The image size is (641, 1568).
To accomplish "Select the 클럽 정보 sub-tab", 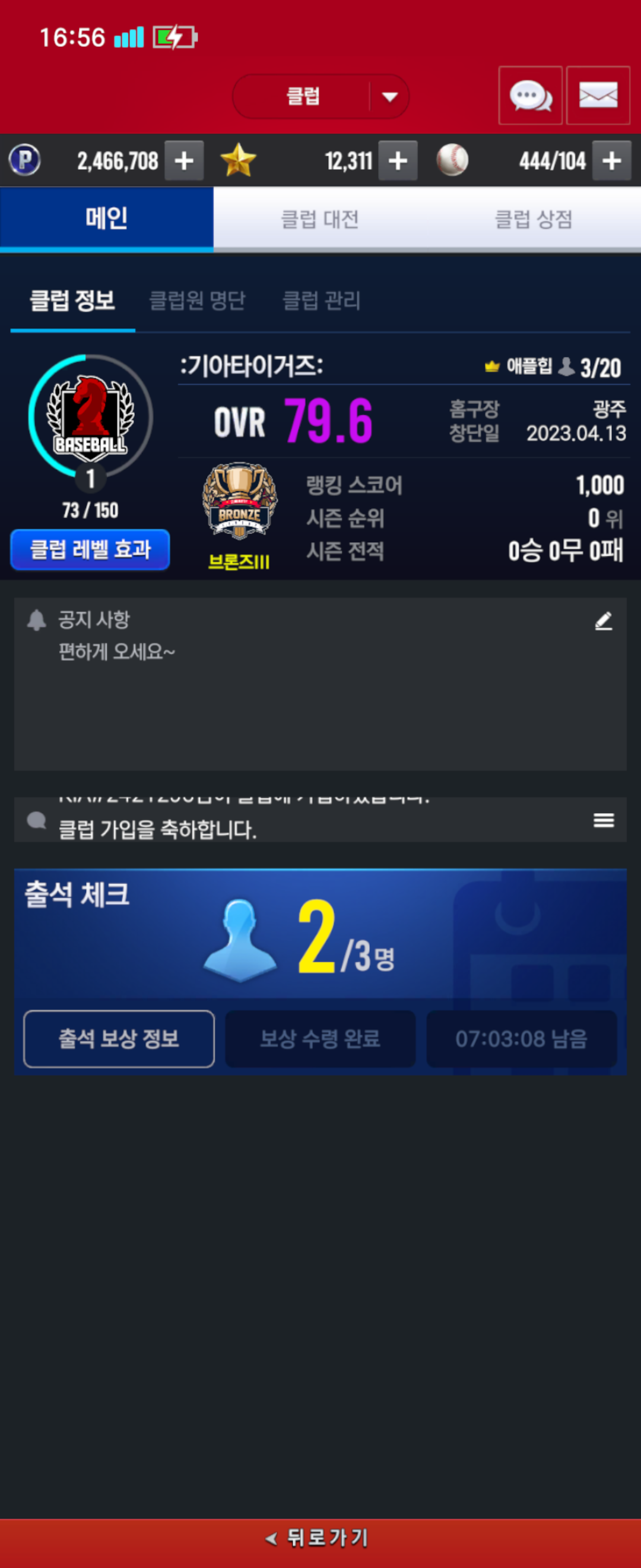I will (x=72, y=300).
